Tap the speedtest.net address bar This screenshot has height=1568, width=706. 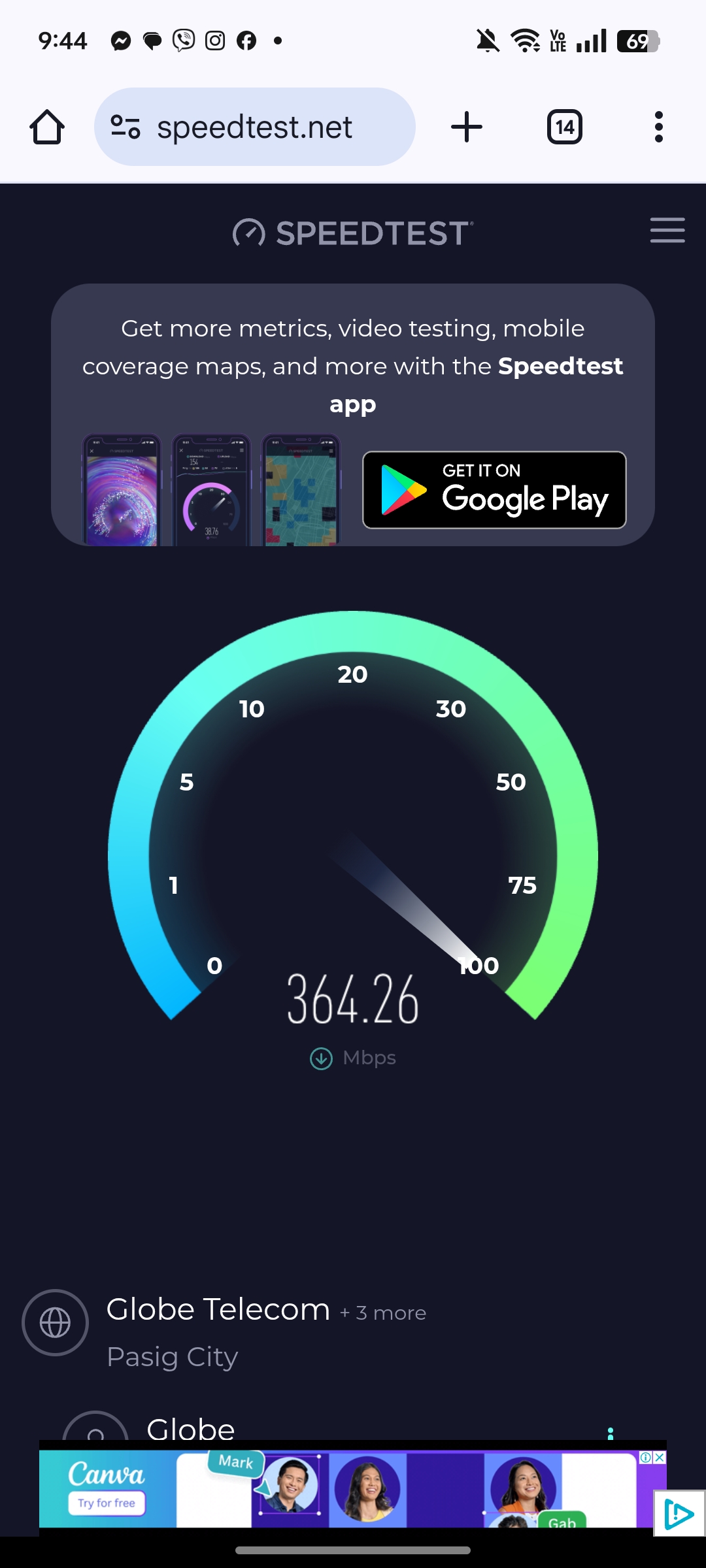click(x=255, y=127)
